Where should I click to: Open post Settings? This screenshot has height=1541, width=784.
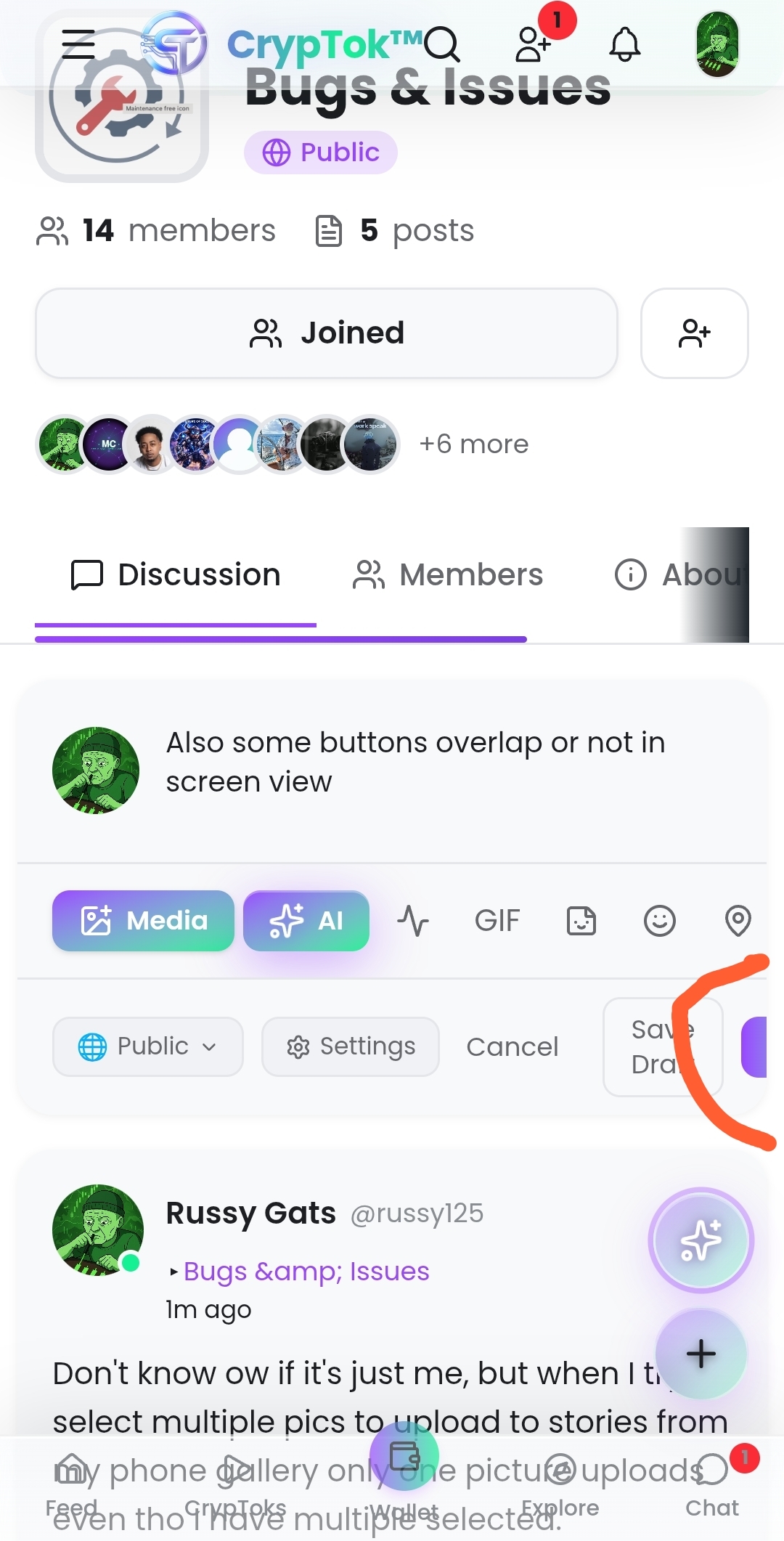[350, 1046]
